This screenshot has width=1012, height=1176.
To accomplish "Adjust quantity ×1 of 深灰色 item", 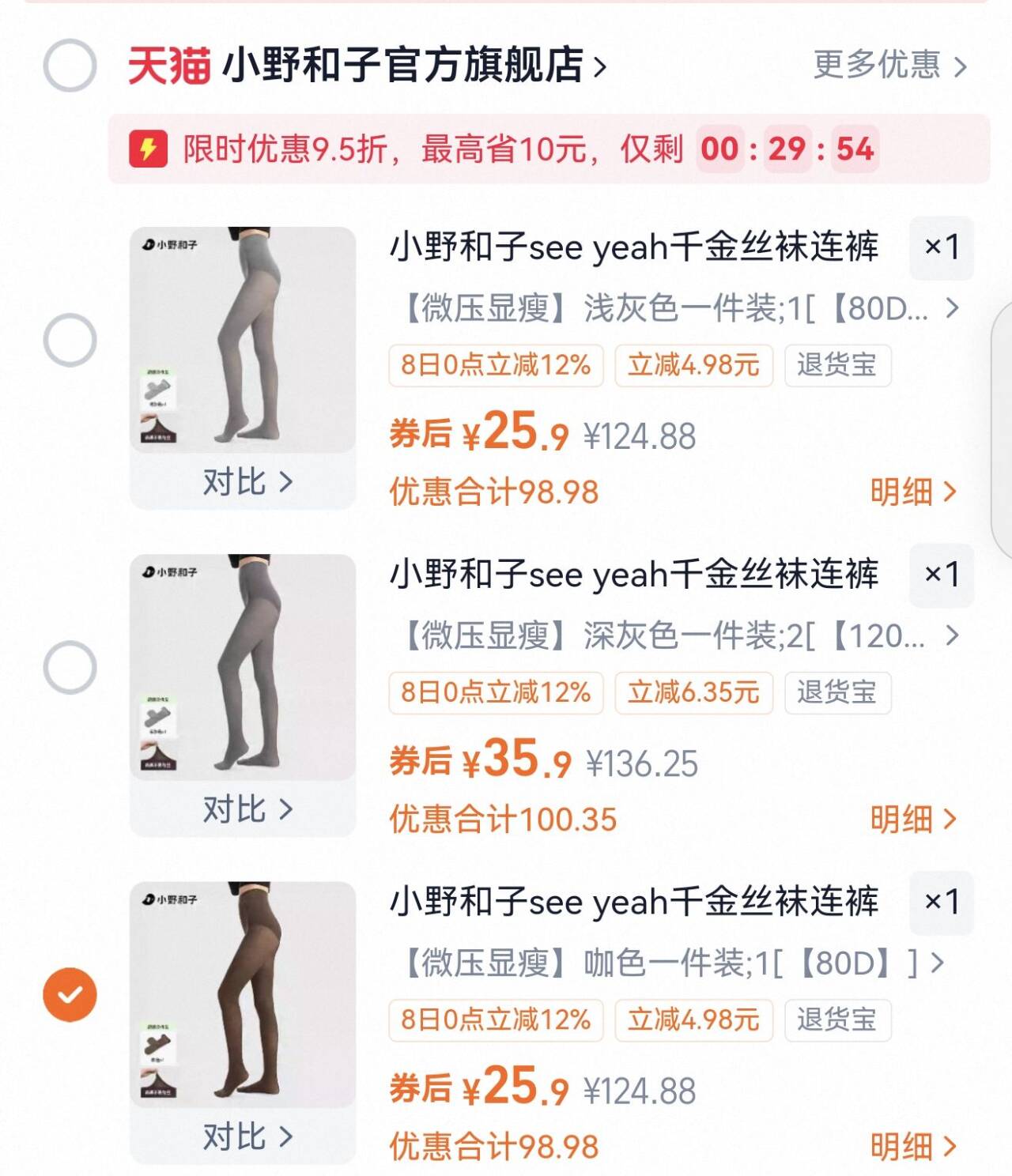I will click(941, 575).
